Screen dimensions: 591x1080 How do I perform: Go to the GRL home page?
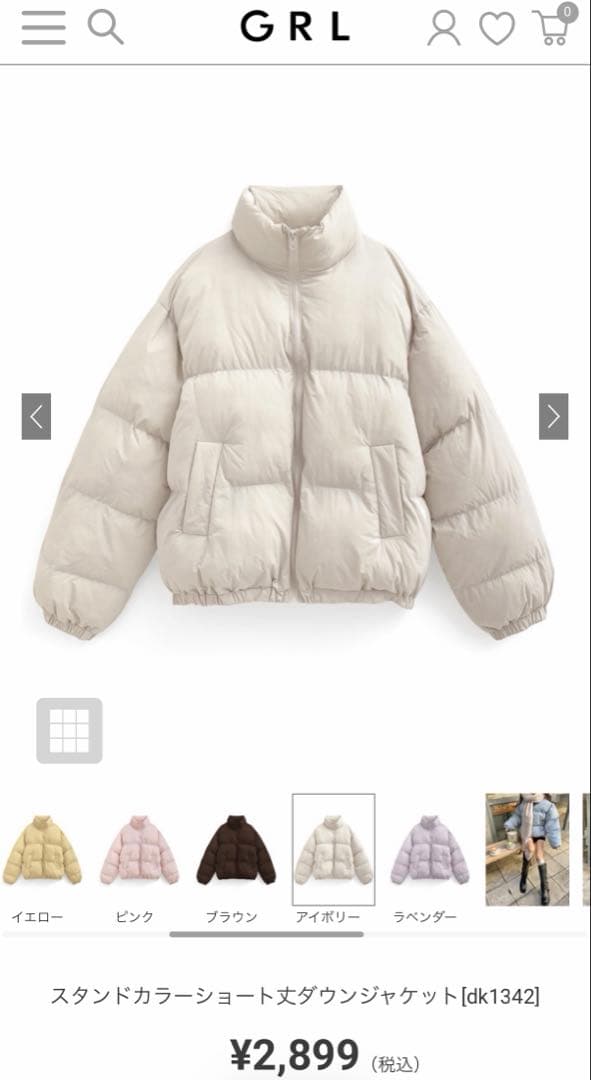(295, 28)
